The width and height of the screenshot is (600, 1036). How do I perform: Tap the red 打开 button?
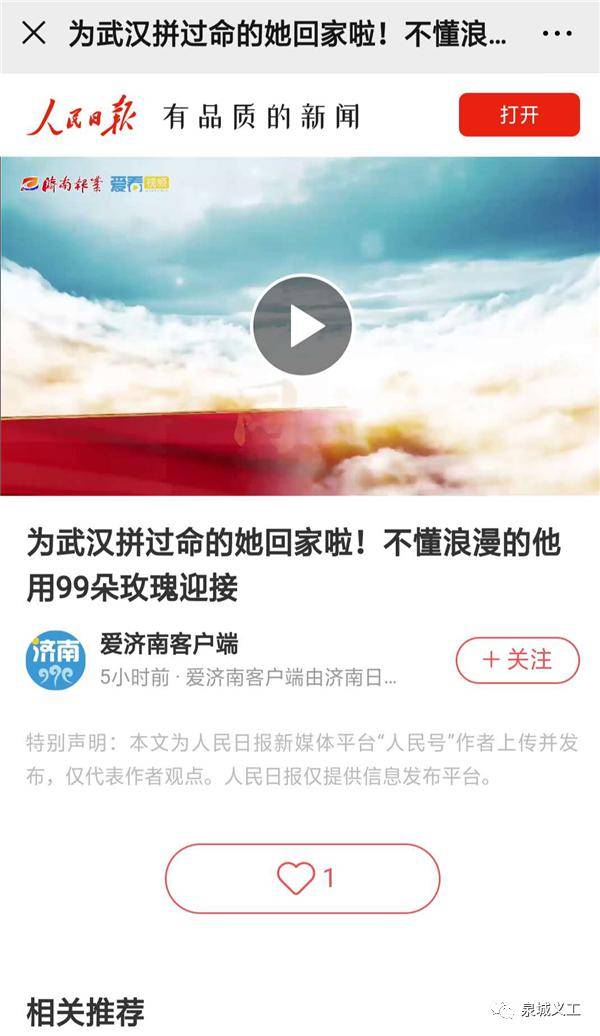[x=519, y=115]
